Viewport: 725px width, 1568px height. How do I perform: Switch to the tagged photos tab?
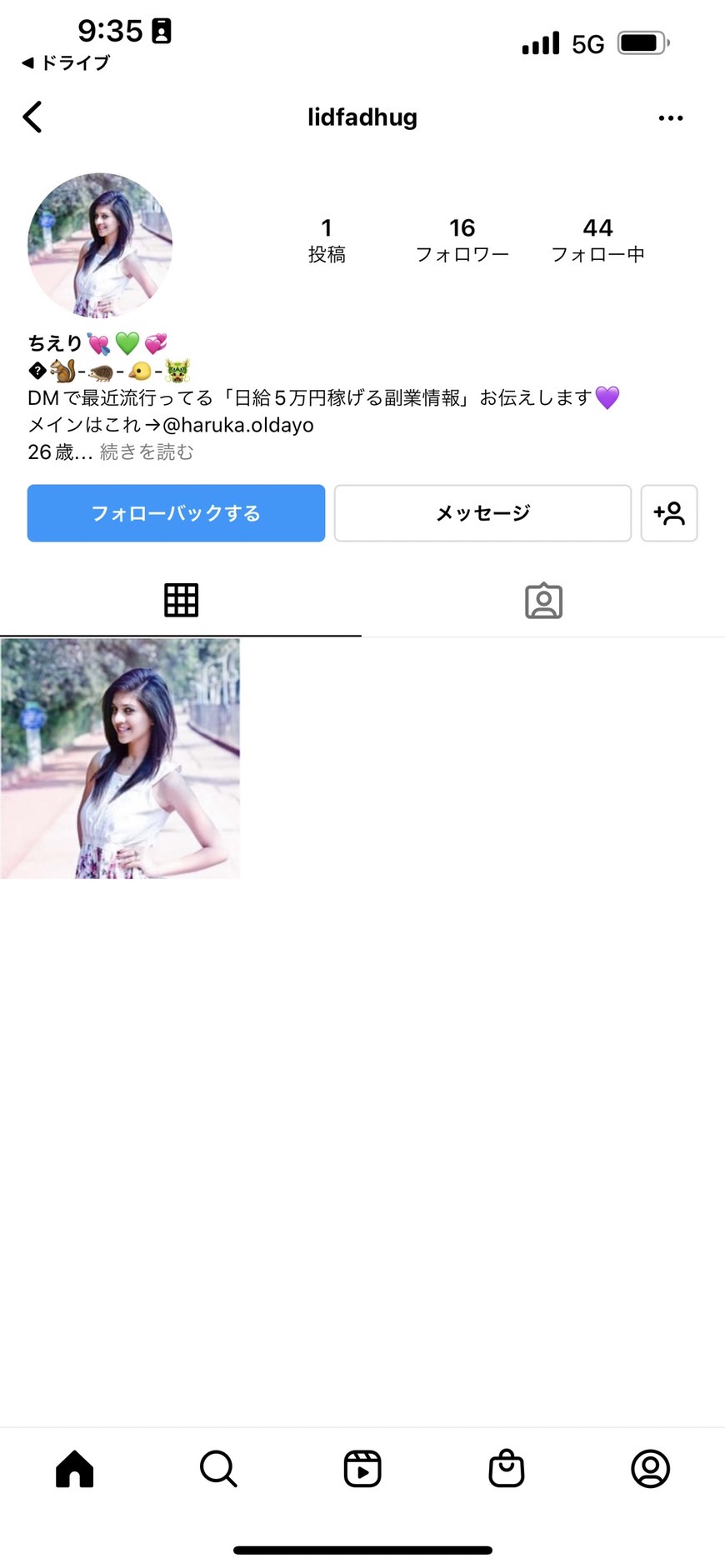(x=543, y=600)
